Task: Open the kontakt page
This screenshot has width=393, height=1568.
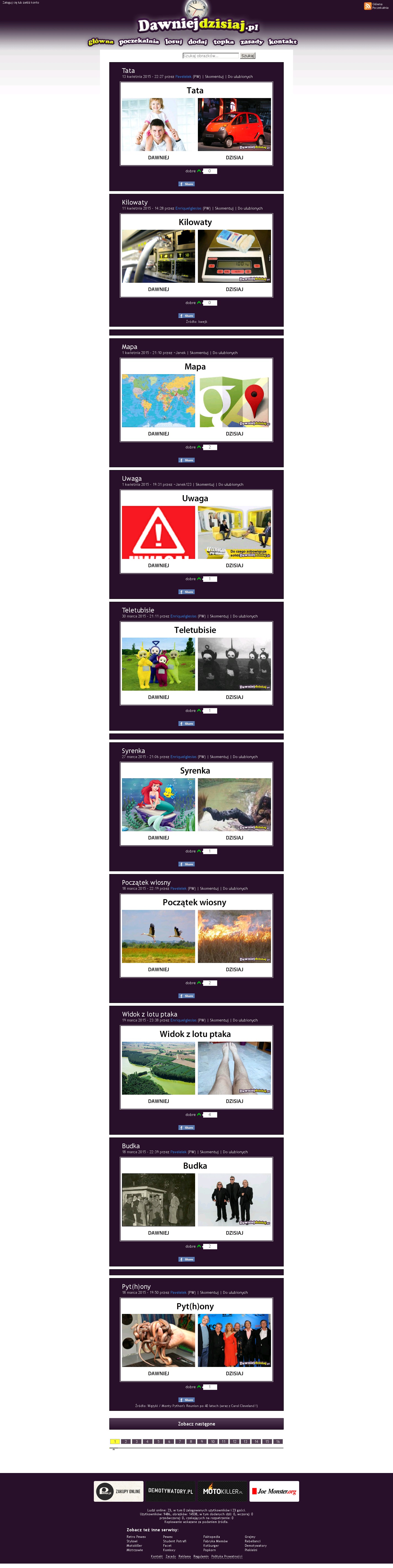Action: tap(282, 41)
